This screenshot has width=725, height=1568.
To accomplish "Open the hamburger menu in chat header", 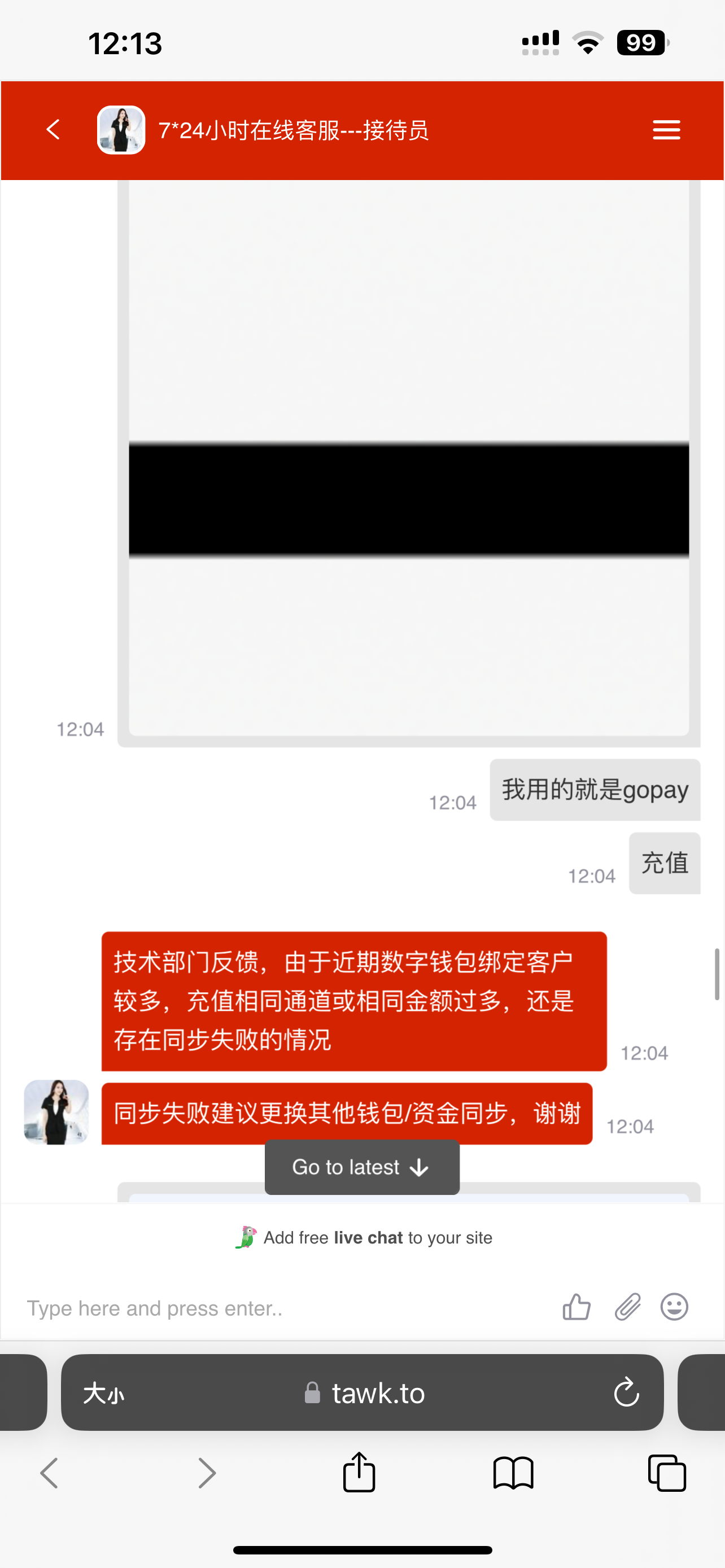I will coord(666,130).
